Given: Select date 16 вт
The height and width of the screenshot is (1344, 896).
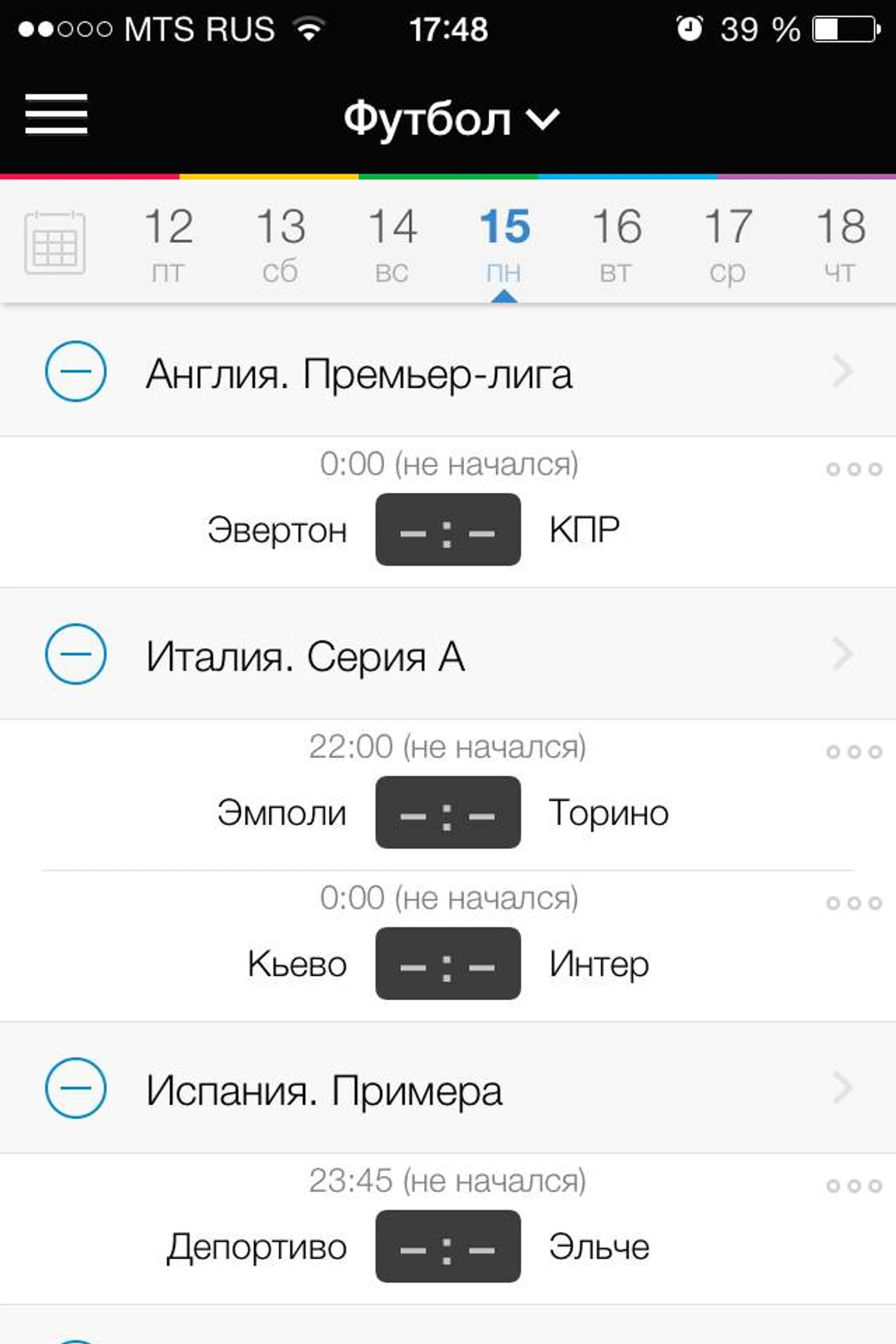Looking at the screenshot, I should tap(616, 244).
